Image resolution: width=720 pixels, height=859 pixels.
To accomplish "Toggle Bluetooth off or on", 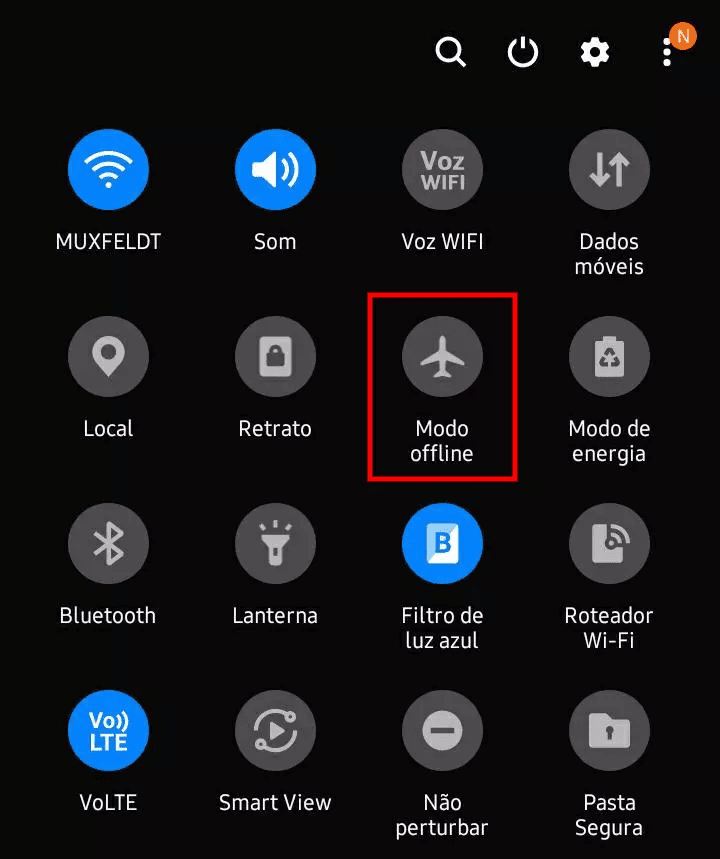I will 108,543.
